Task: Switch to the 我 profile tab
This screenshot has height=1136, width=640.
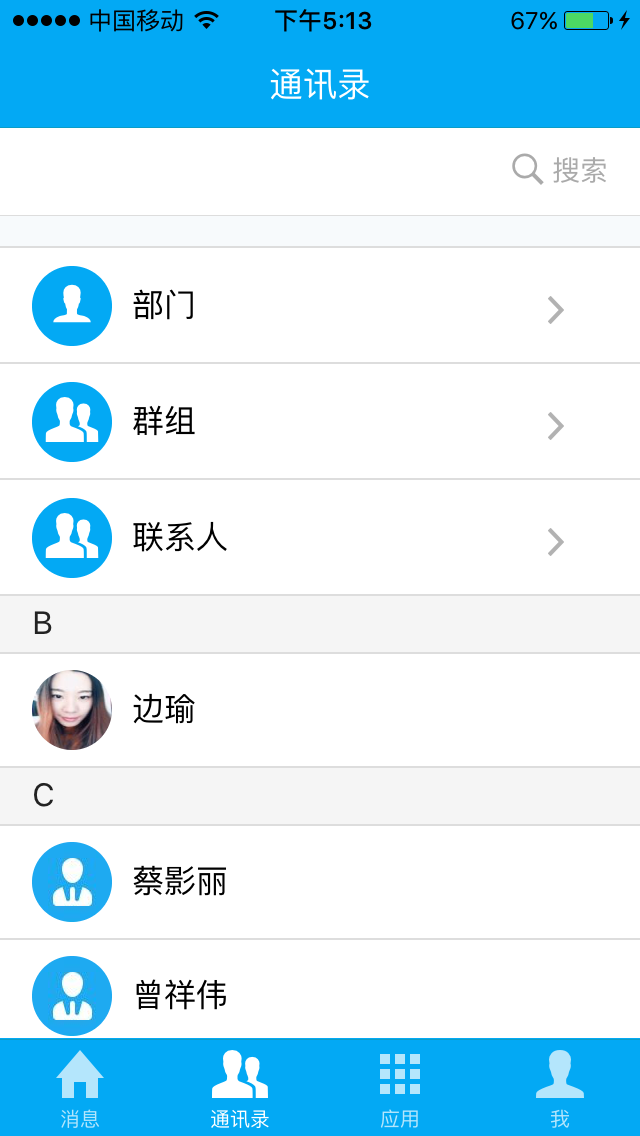Action: [560, 1088]
